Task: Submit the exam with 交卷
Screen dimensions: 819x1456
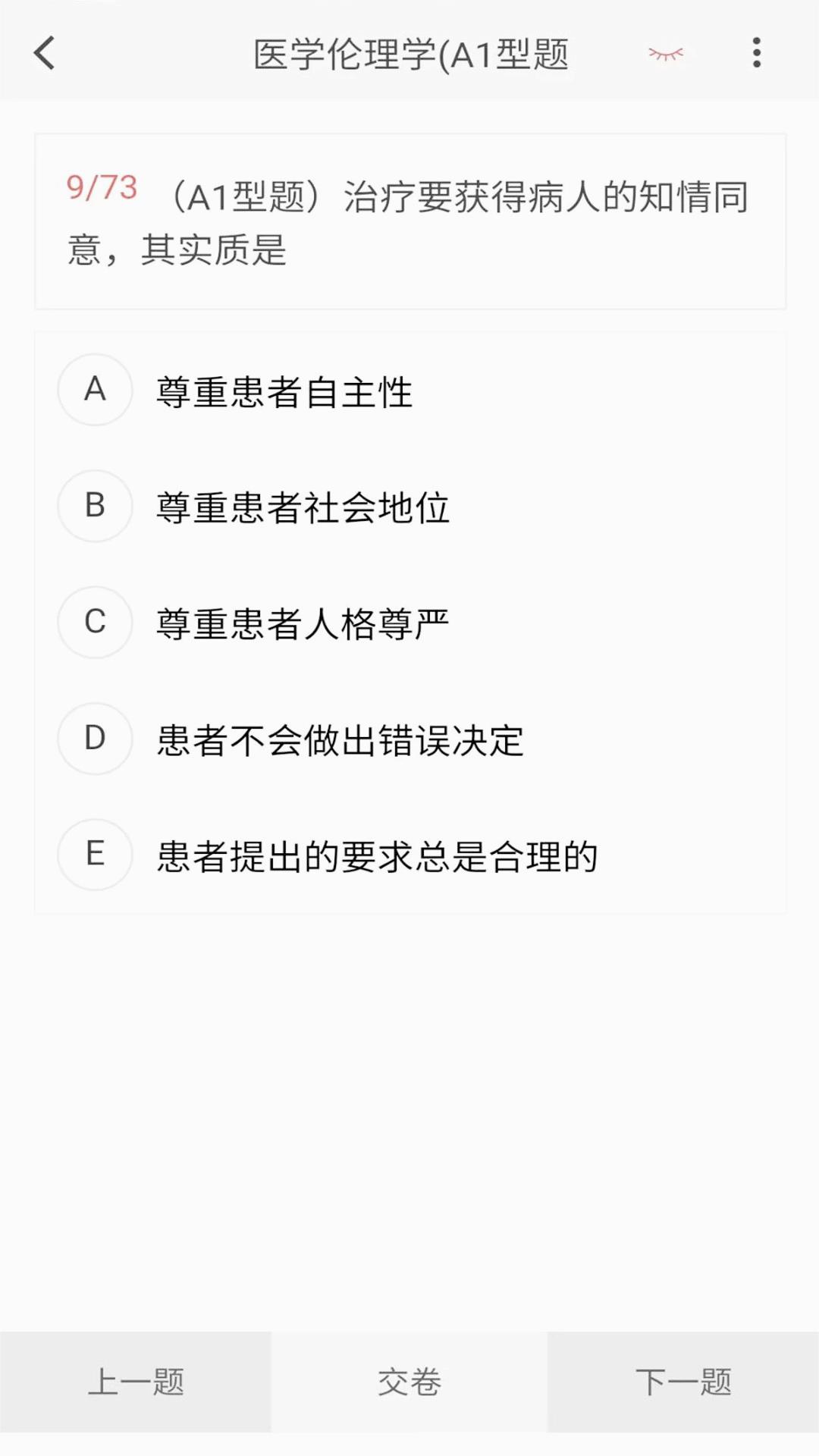Action: [x=409, y=1382]
